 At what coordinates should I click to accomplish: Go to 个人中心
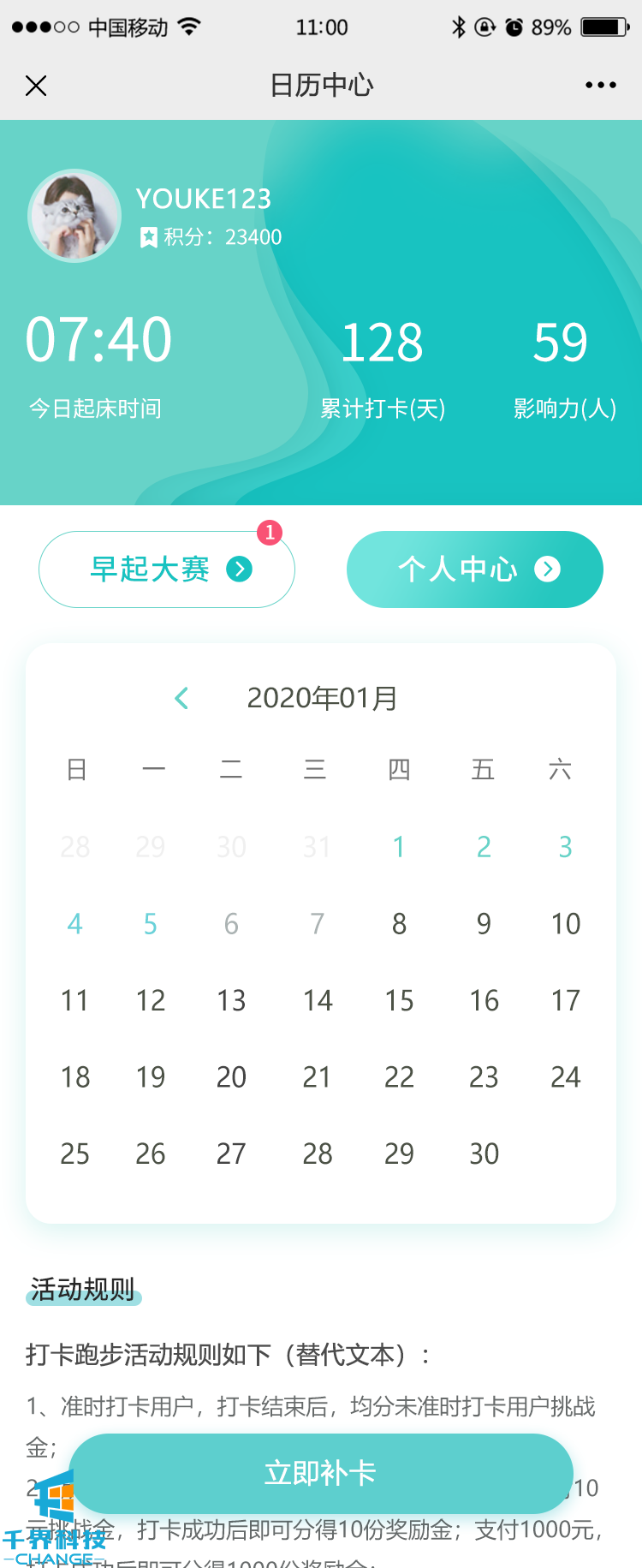(474, 569)
